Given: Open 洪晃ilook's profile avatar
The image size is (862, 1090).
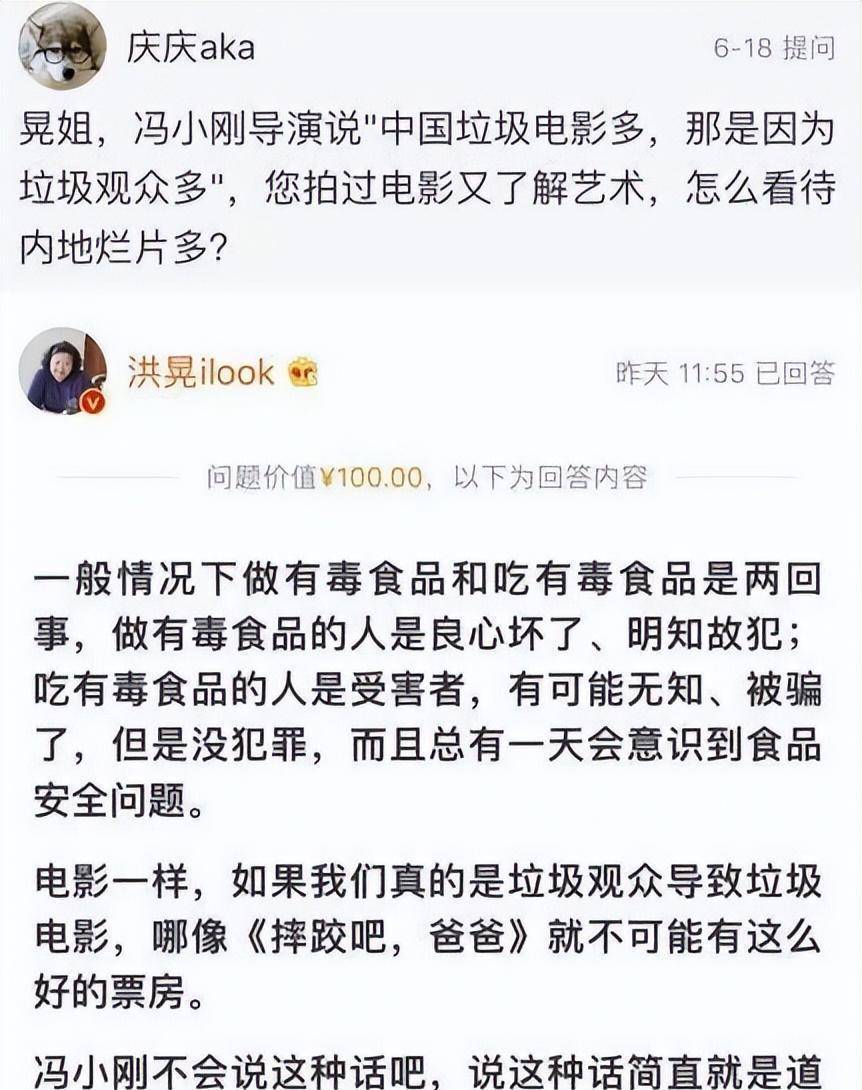Looking at the screenshot, I should [62, 371].
